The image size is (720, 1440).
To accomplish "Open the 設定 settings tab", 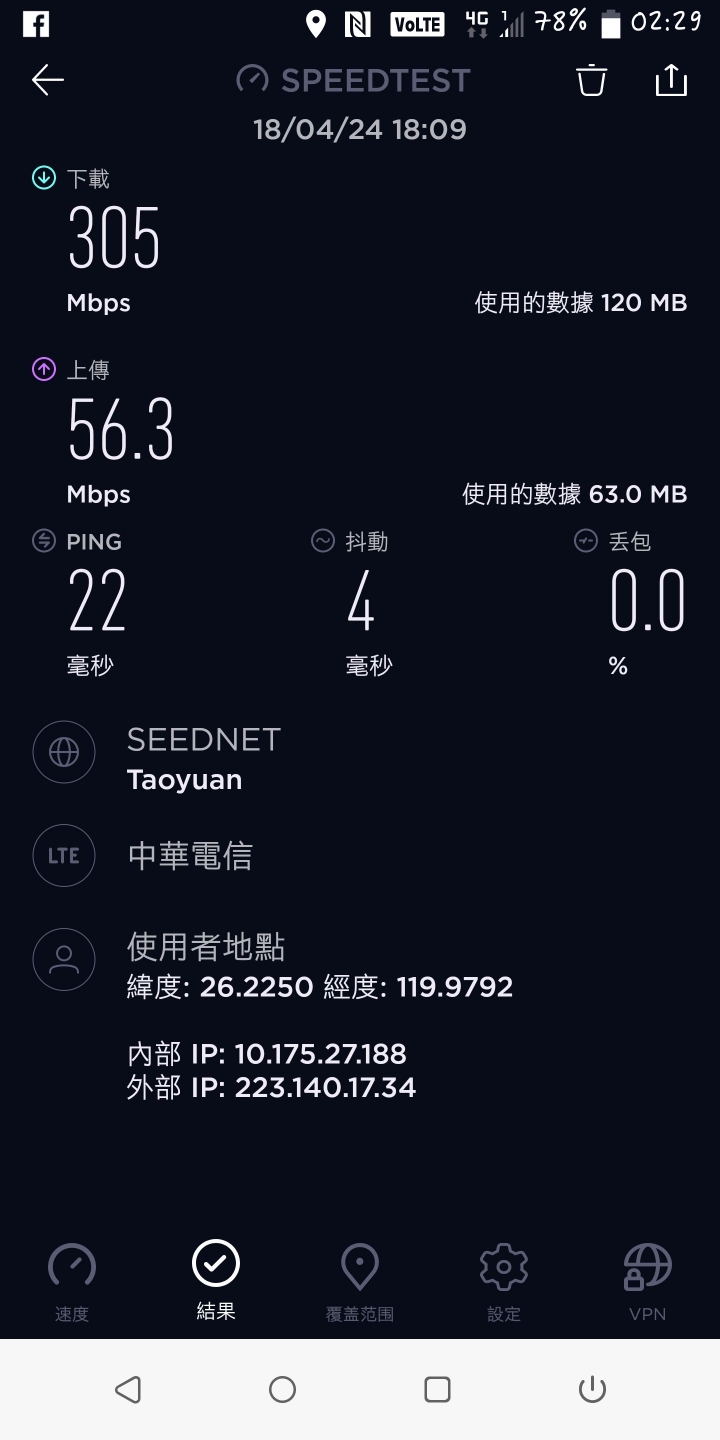I will coord(504,1283).
